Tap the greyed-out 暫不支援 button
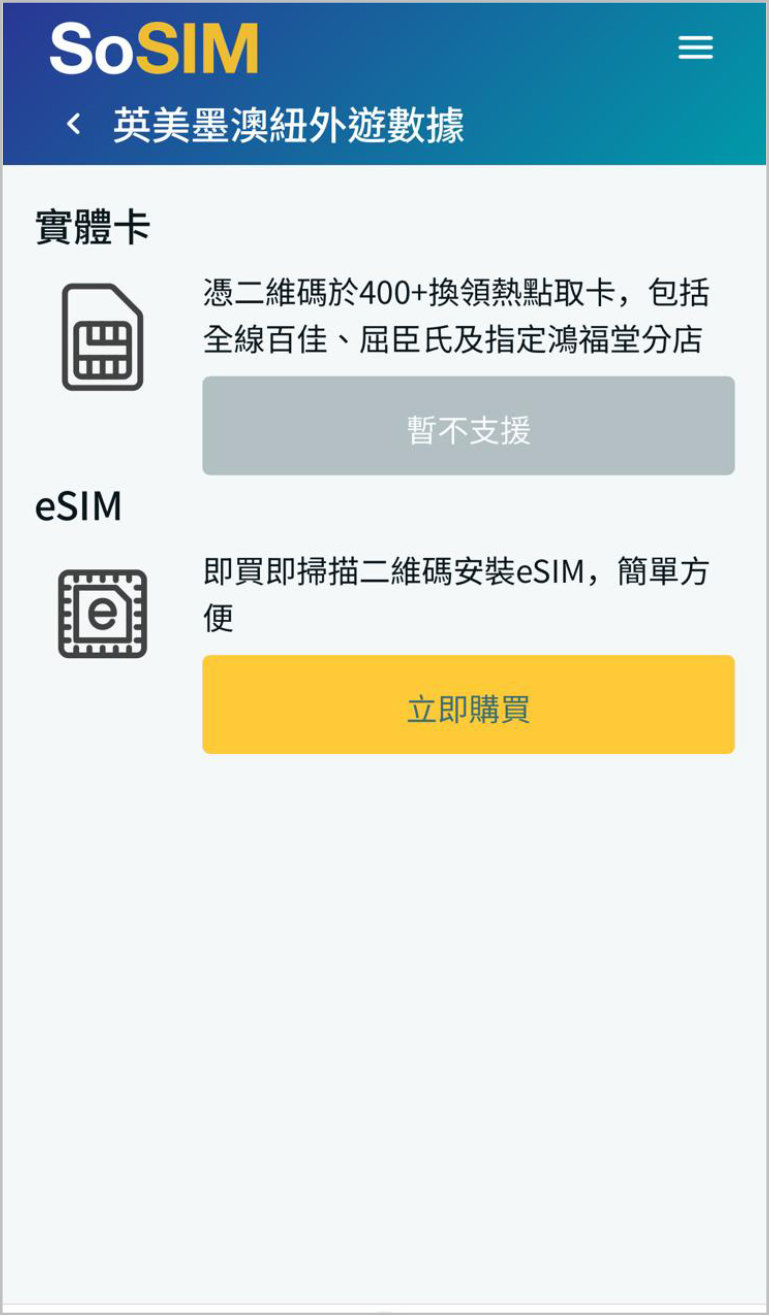 click(468, 426)
